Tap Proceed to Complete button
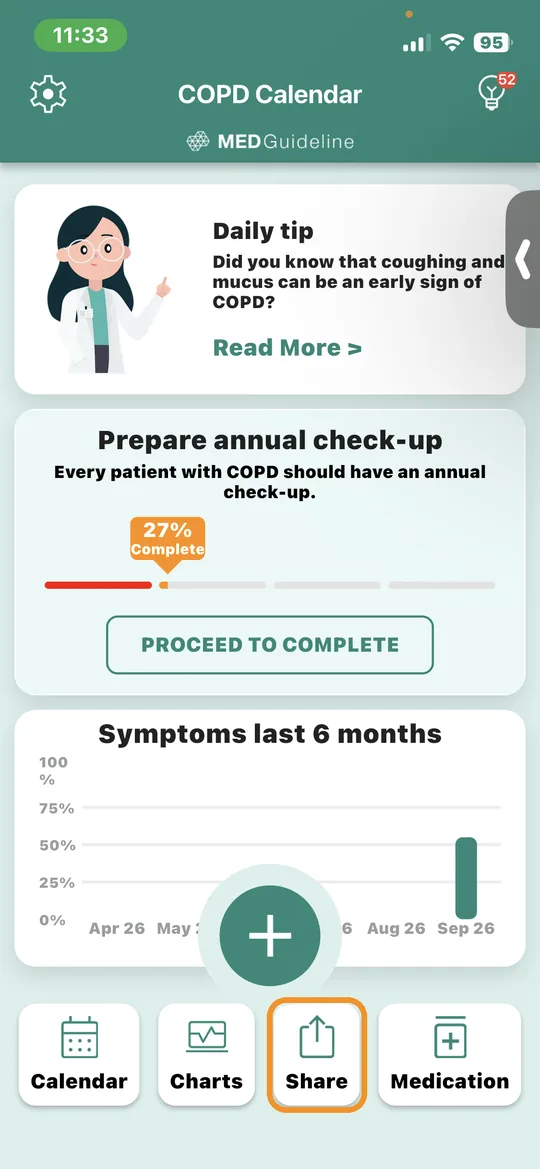 pos(270,645)
